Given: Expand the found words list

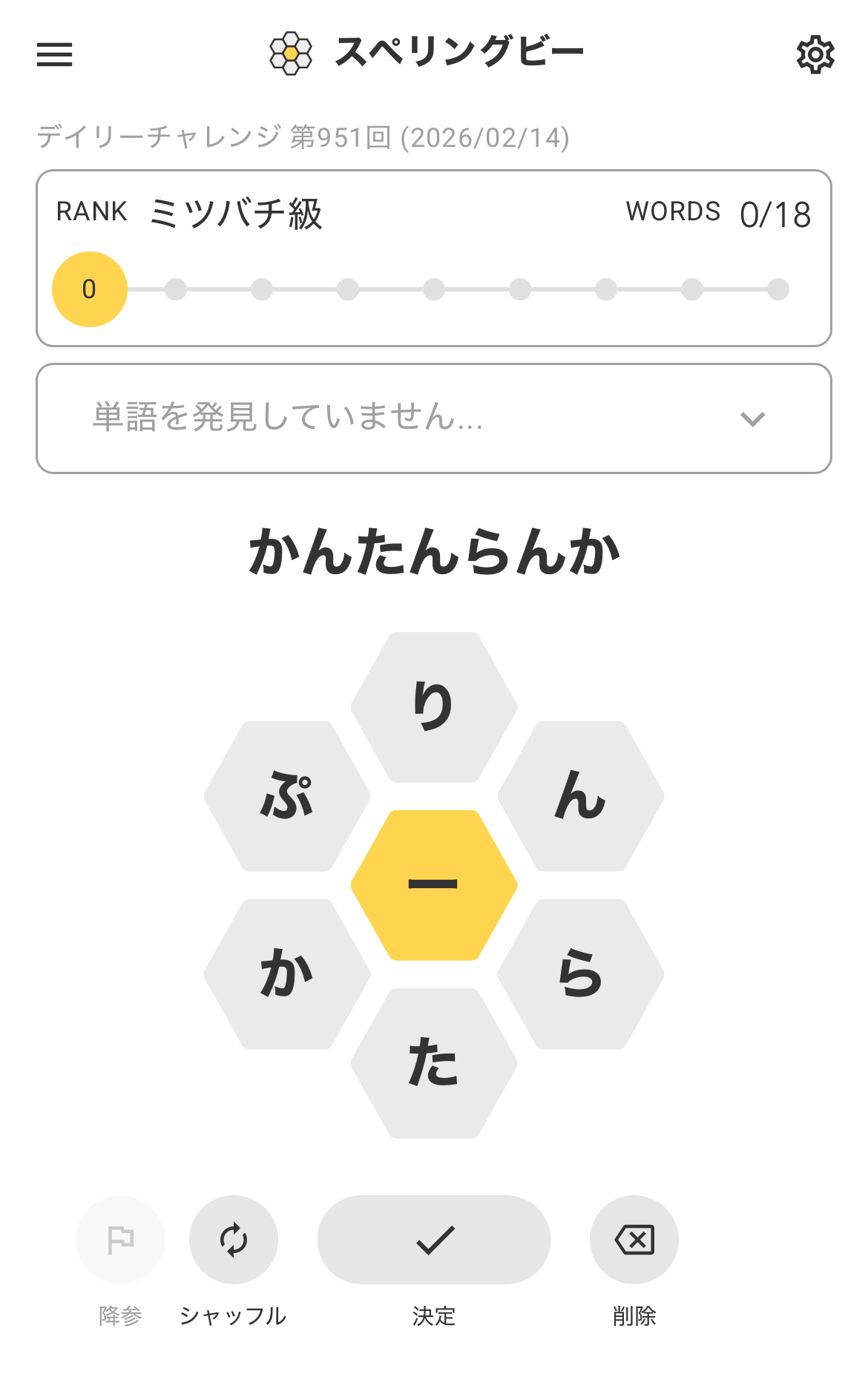Looking at the screenshot, I should (x=752, y=419).
